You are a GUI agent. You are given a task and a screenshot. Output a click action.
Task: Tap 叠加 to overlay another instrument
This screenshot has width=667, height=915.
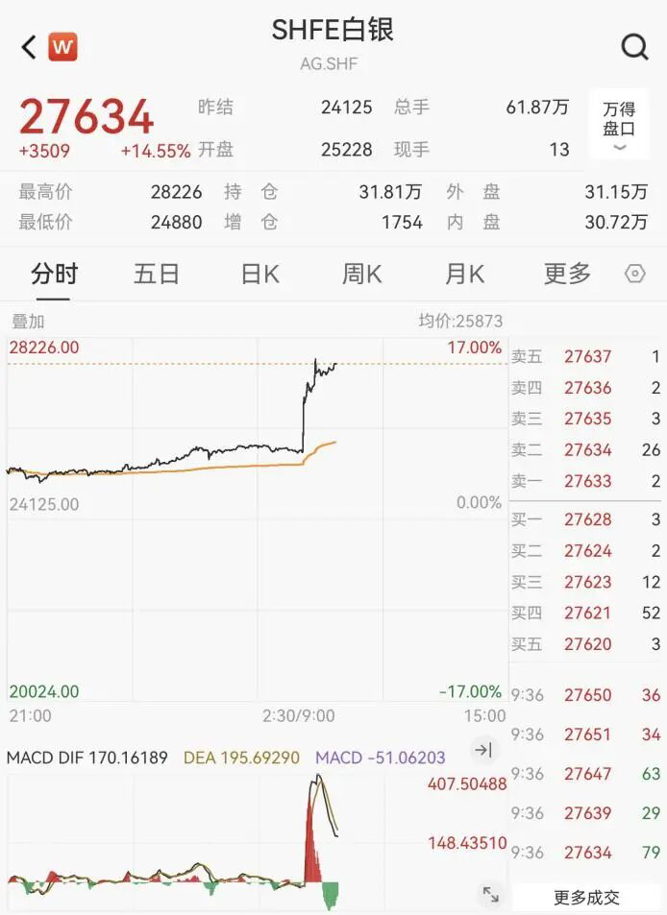click(28, 322)
